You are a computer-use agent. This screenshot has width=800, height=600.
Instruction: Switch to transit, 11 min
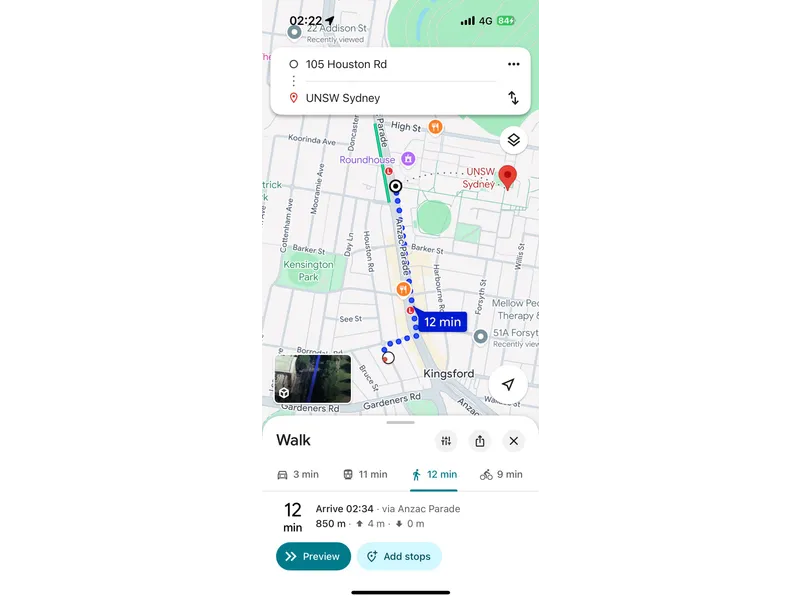pos(364,474)
